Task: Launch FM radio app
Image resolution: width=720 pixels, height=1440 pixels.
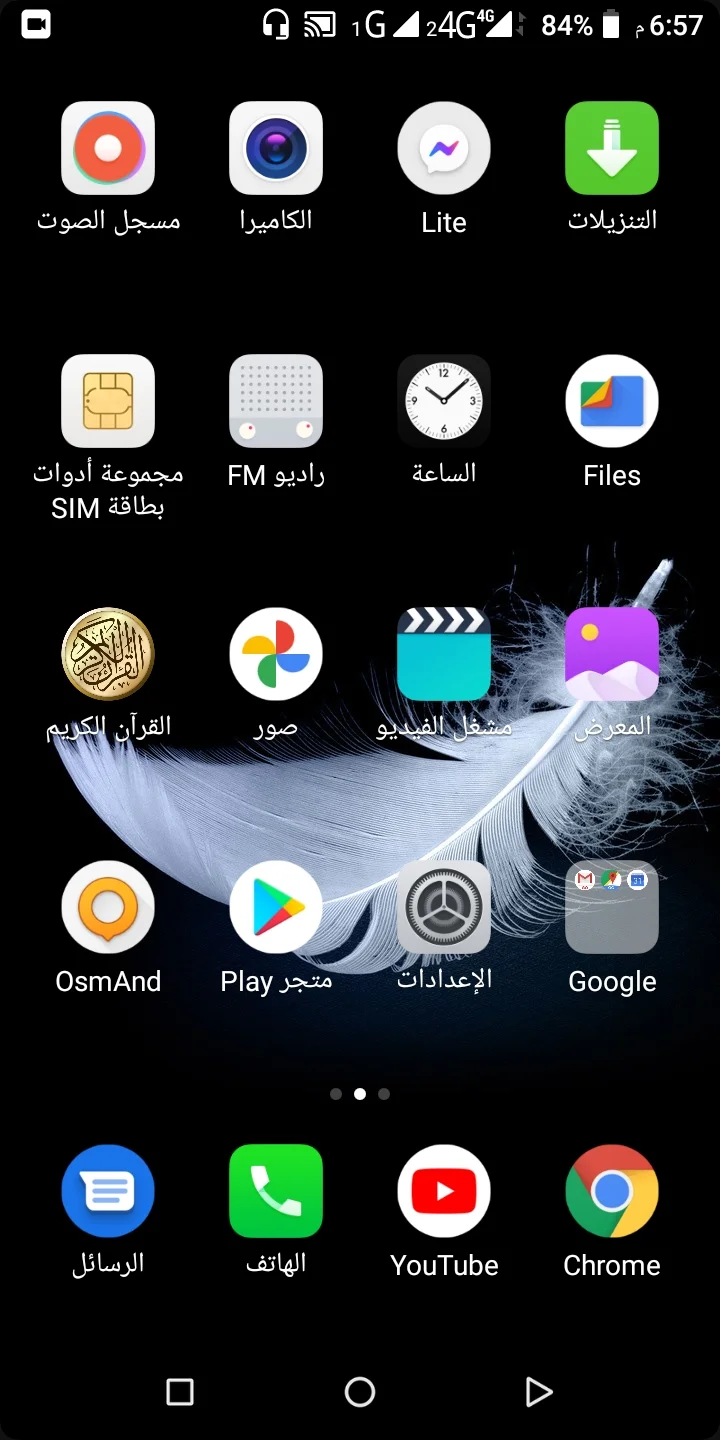Action: [276, 401]
